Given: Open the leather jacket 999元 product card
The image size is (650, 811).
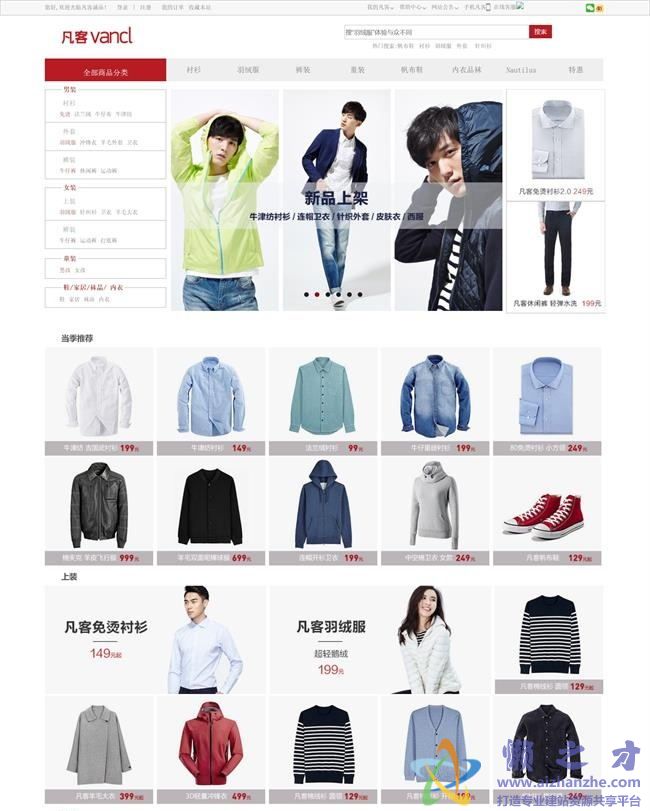Looking at the screenshot, I should [99, 511].
